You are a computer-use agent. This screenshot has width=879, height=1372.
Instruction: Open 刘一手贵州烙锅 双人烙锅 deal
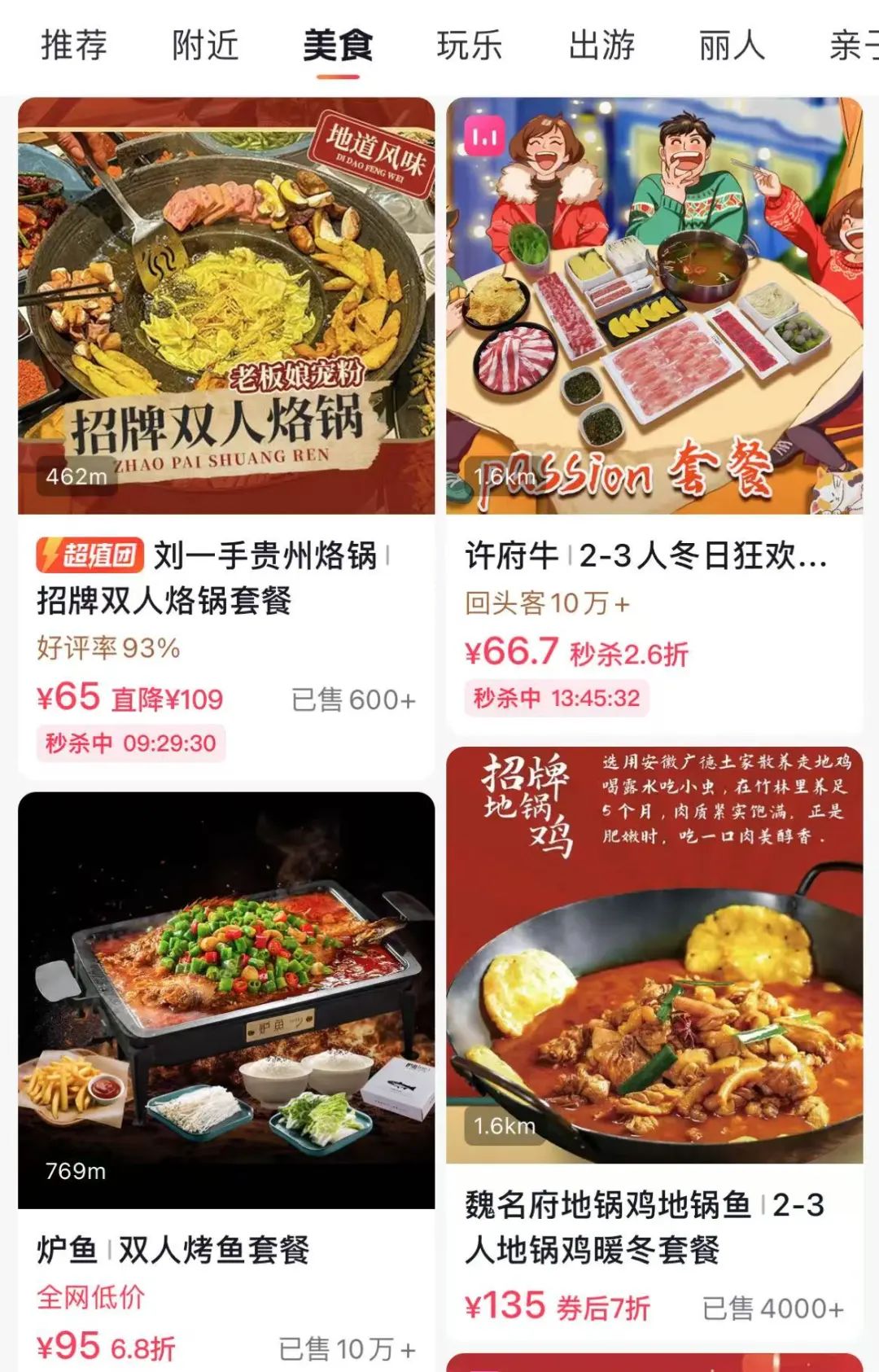[x=226, y=306]
